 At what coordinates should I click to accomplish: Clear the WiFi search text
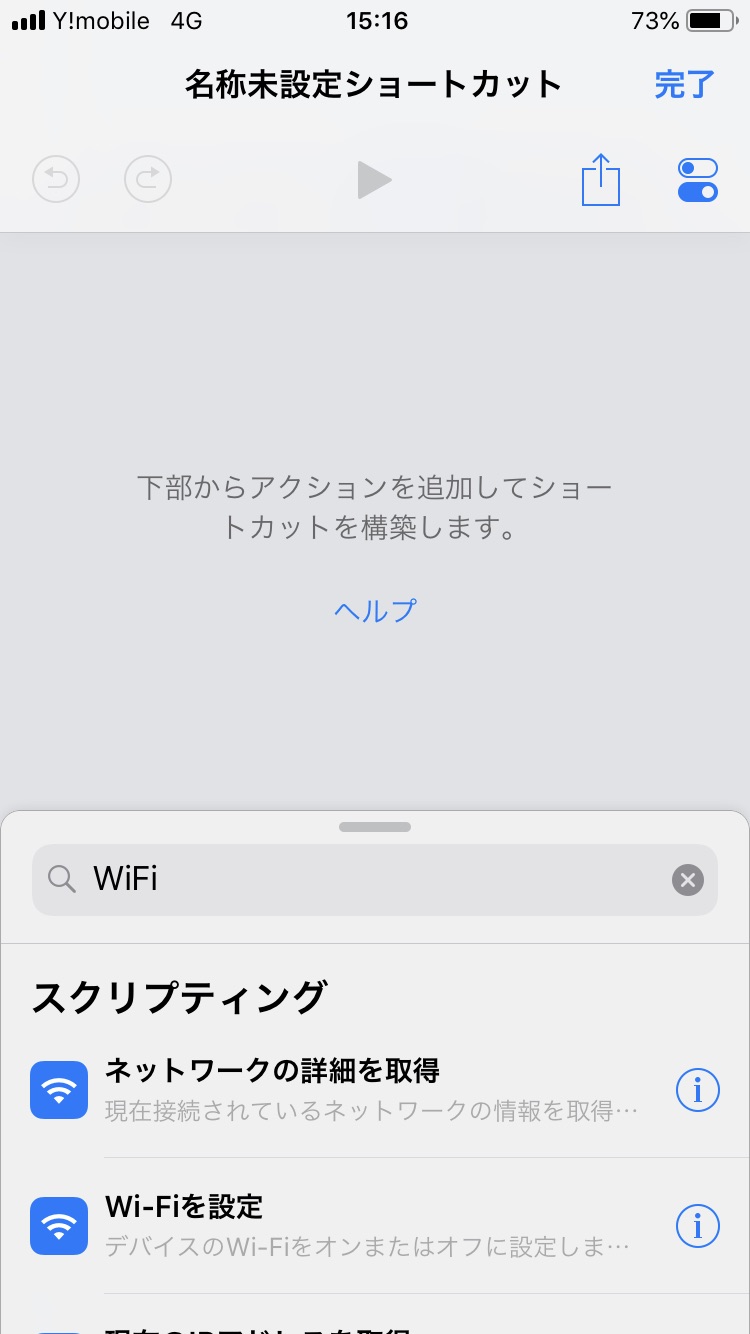click(x=687, y=880)
